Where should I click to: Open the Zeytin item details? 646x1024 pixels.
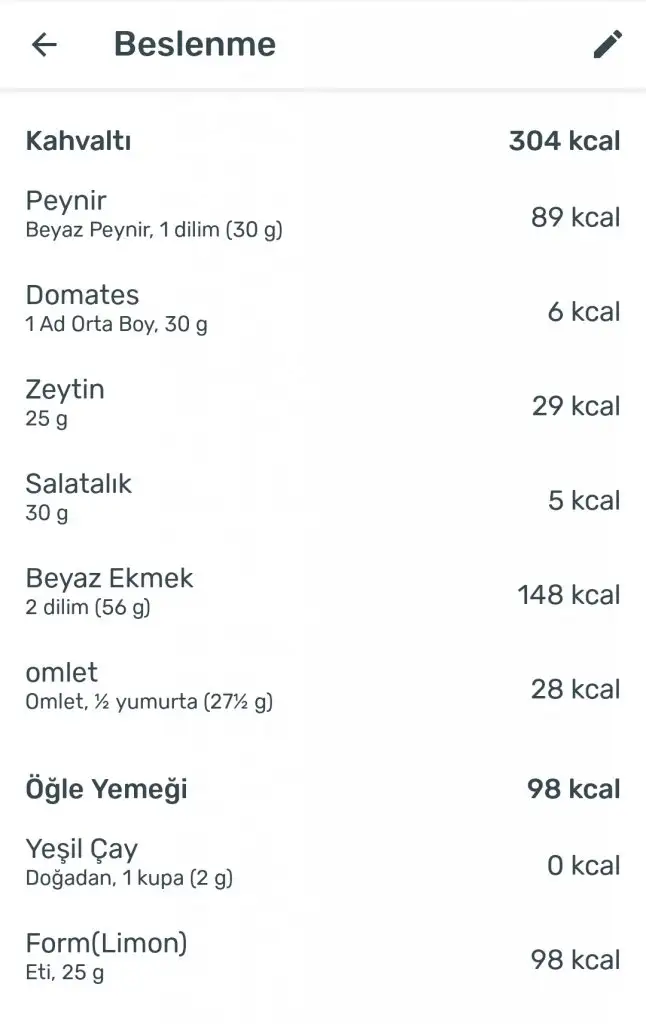[x=322, y=404]
